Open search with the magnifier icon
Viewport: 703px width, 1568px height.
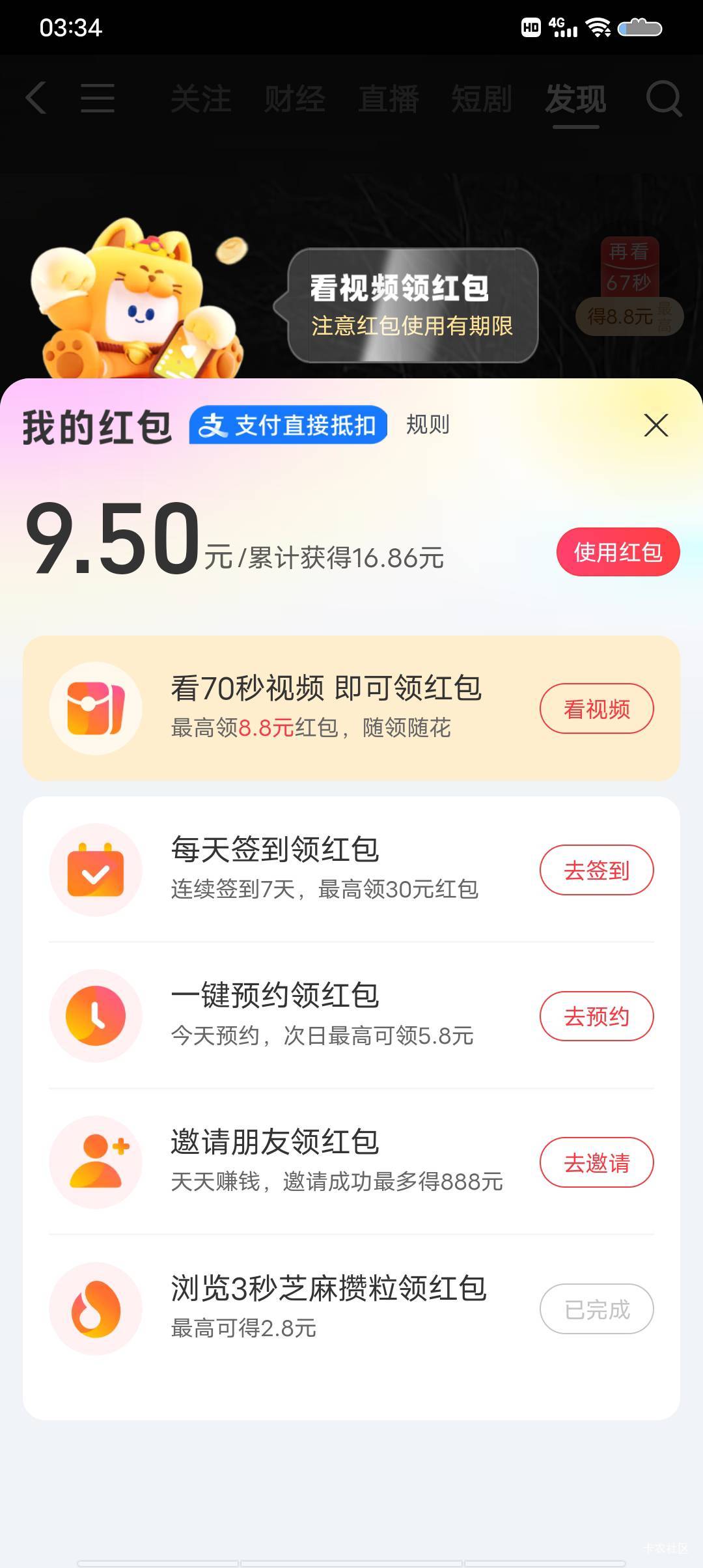coord(663,99)
